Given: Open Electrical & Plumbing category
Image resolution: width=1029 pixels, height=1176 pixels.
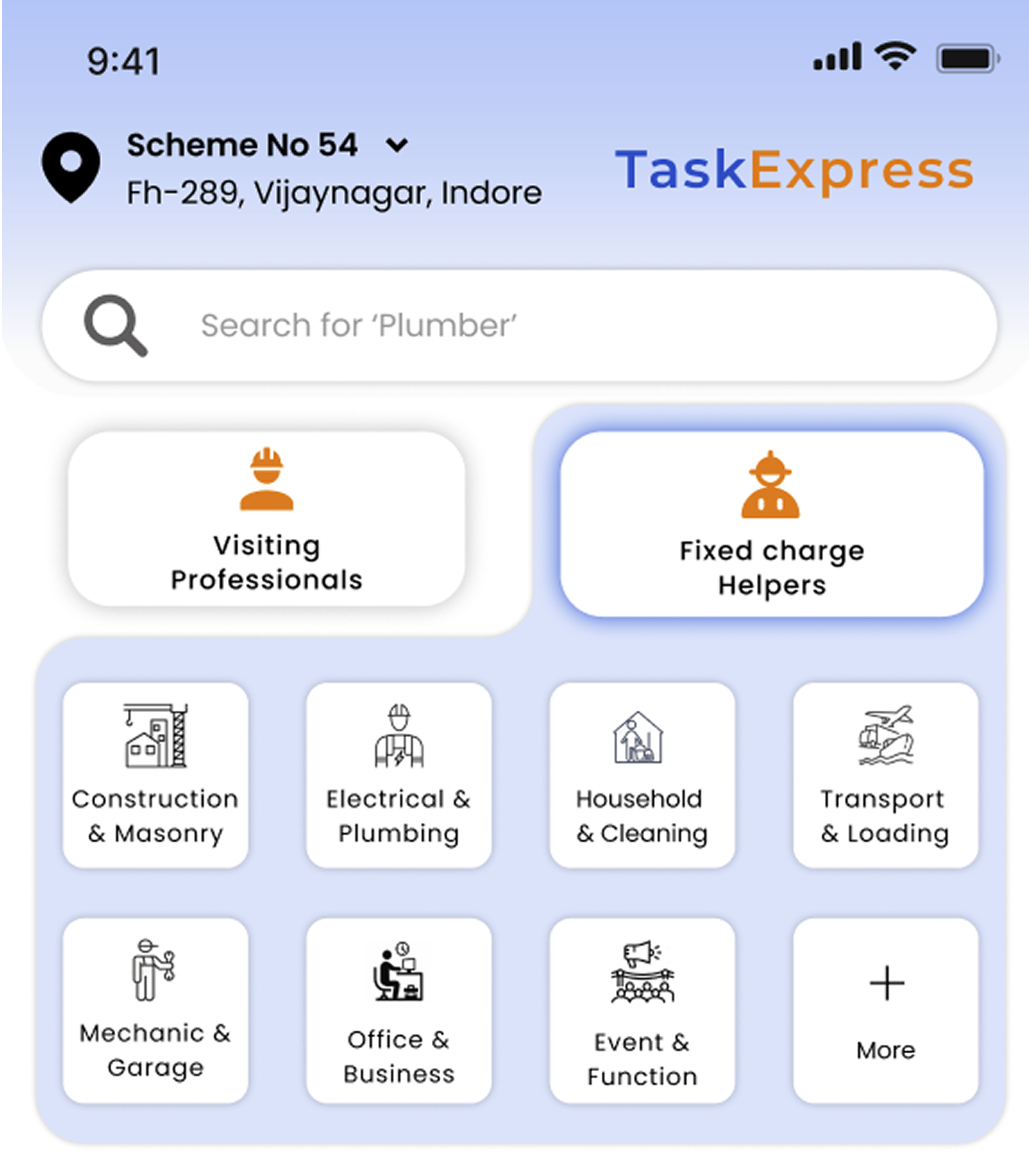Looking at the screenshot, I should pos(398,775).
